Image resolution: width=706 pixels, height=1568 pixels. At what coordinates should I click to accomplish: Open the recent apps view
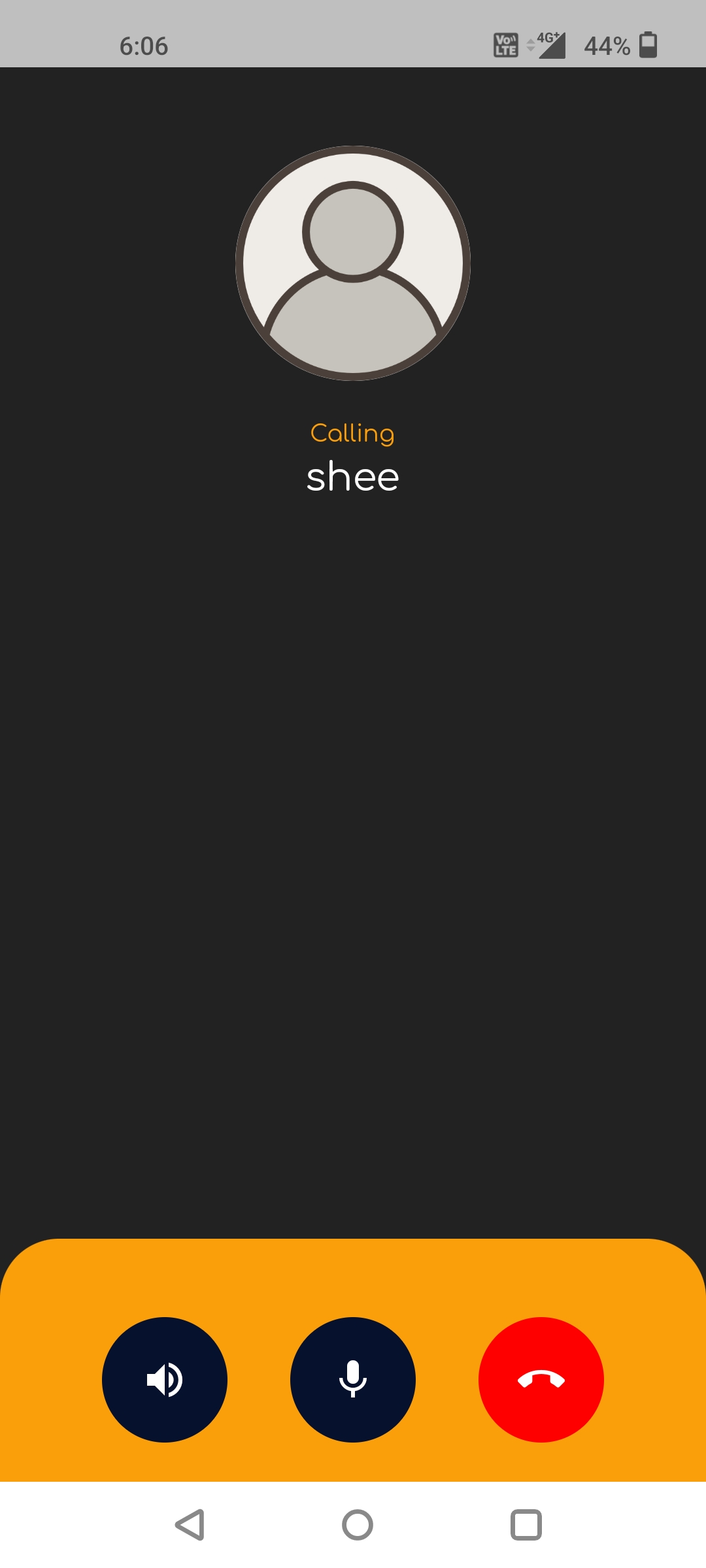(x=526, y=1525)
